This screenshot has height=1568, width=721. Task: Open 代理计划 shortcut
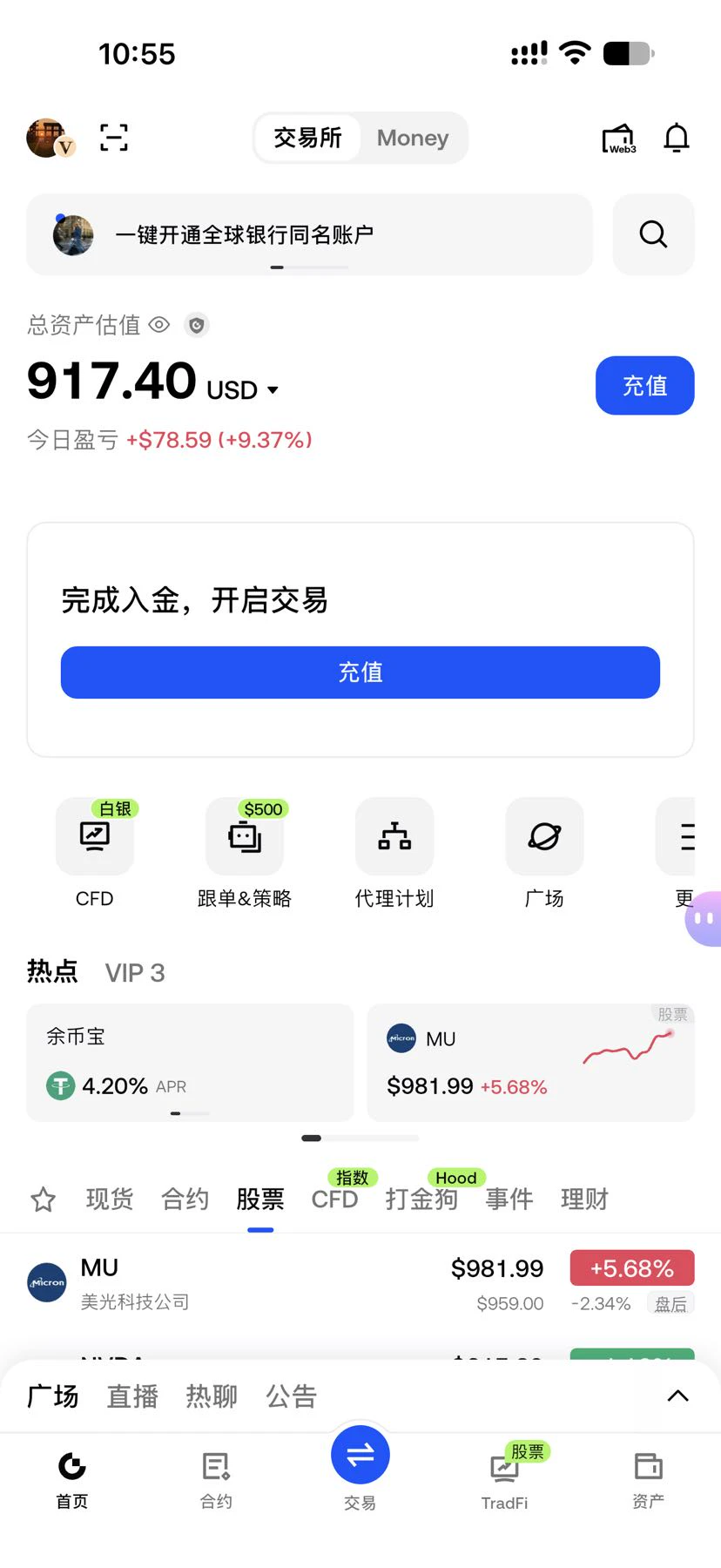(394, 854)
